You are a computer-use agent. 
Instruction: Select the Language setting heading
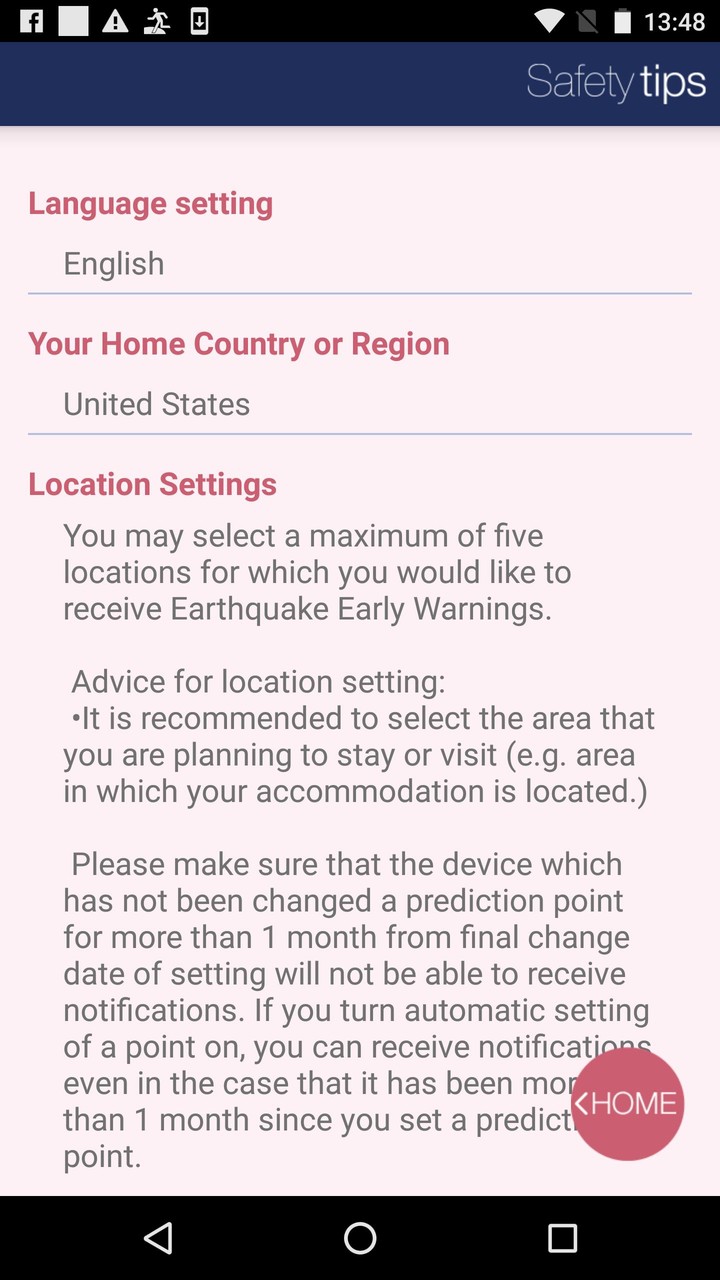click(150, 203)
